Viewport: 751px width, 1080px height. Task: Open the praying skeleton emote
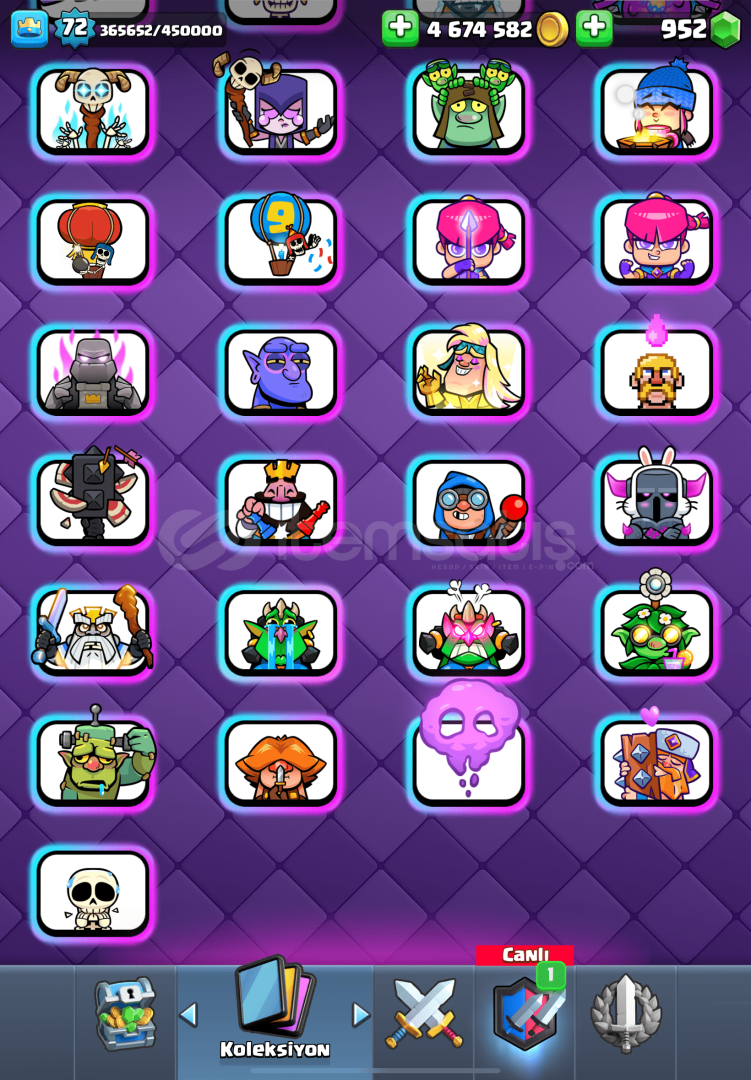click(x=93, y=892)
